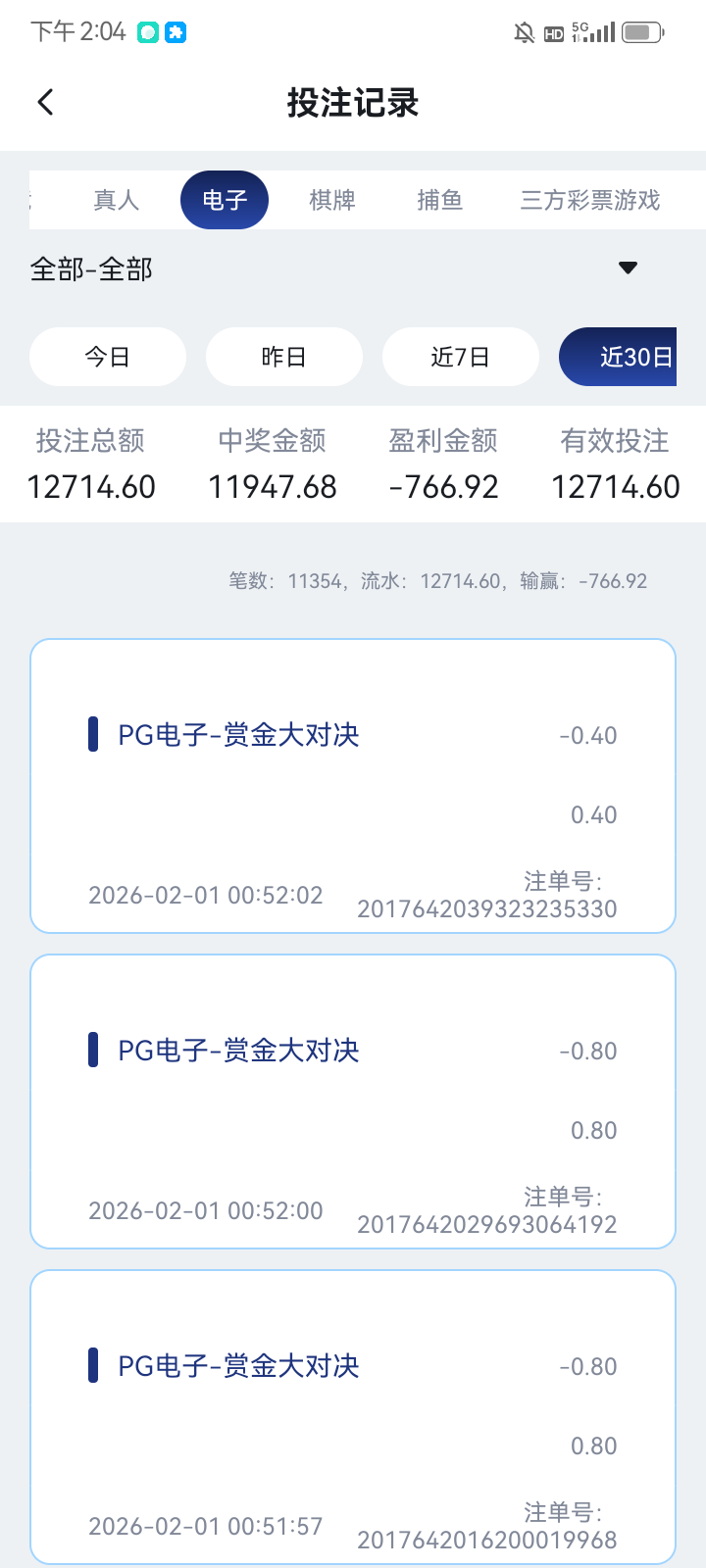
Task: Tap order number 2017642029693064192
Action: pyautogui.click(x=488, y=1225)
